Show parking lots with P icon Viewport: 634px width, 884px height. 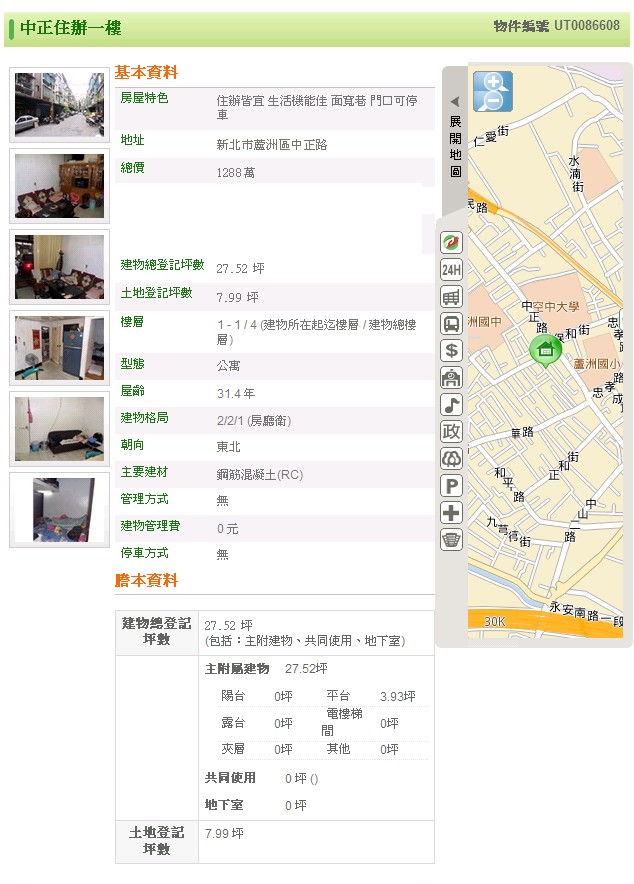coord(452,486)
